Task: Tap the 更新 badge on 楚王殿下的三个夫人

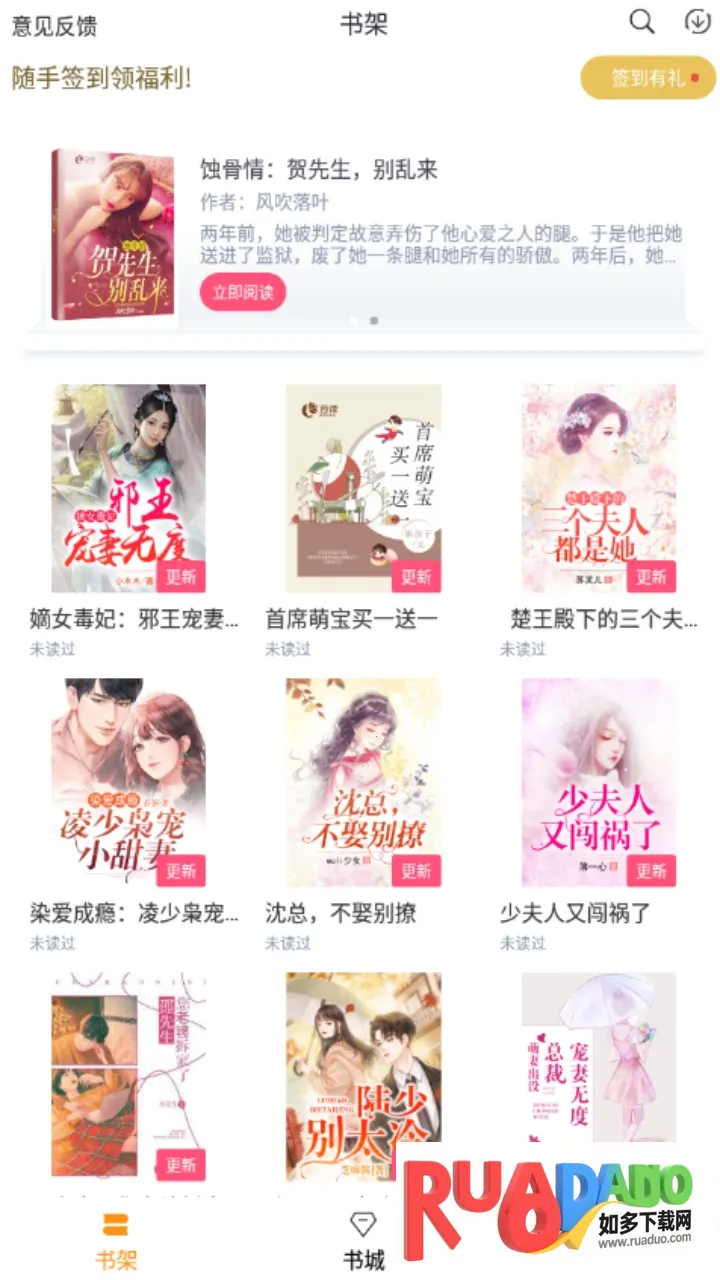Action: [x=651, y=577]
